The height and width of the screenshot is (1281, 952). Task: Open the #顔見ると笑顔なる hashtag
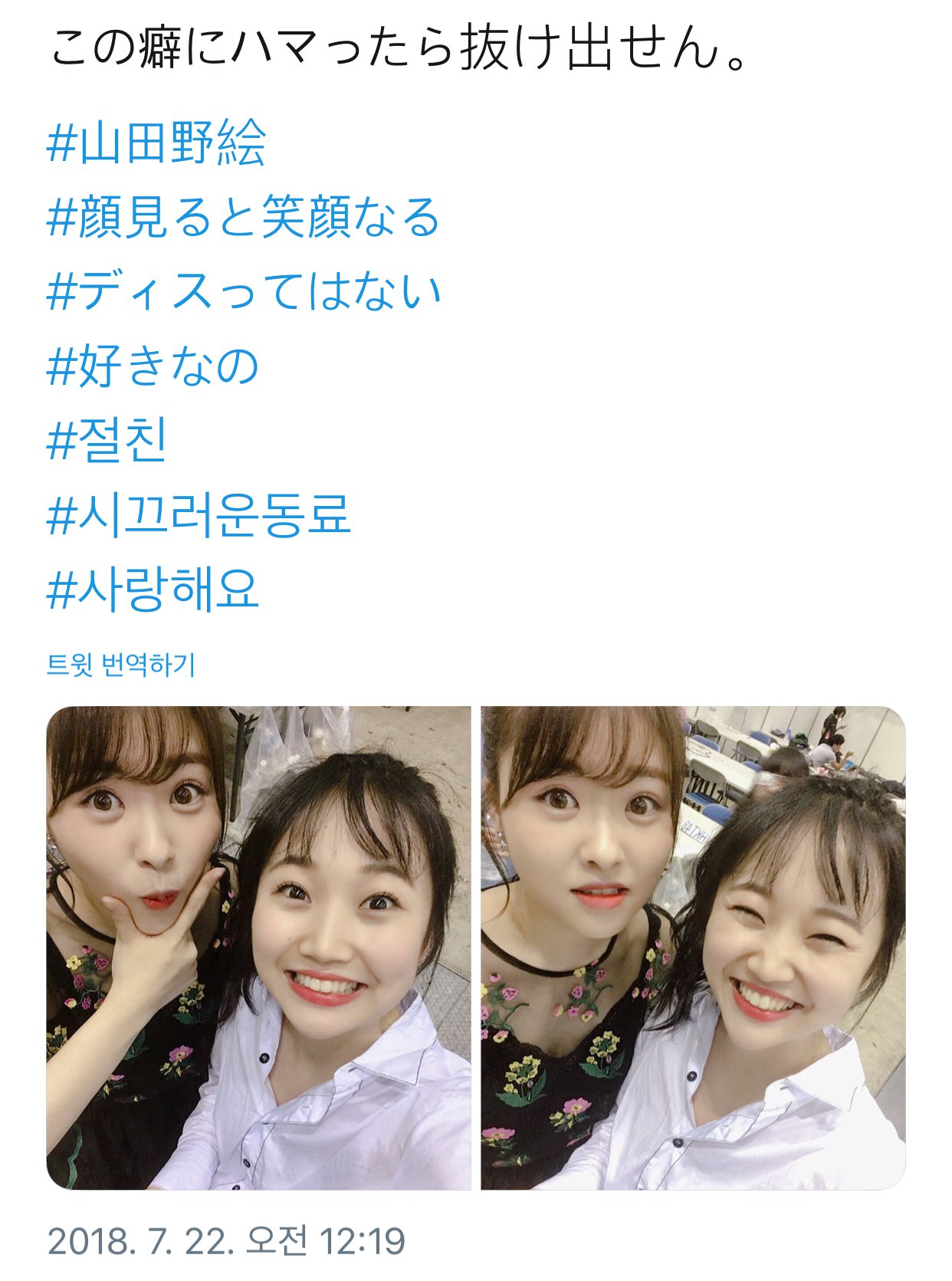point(244,217)
